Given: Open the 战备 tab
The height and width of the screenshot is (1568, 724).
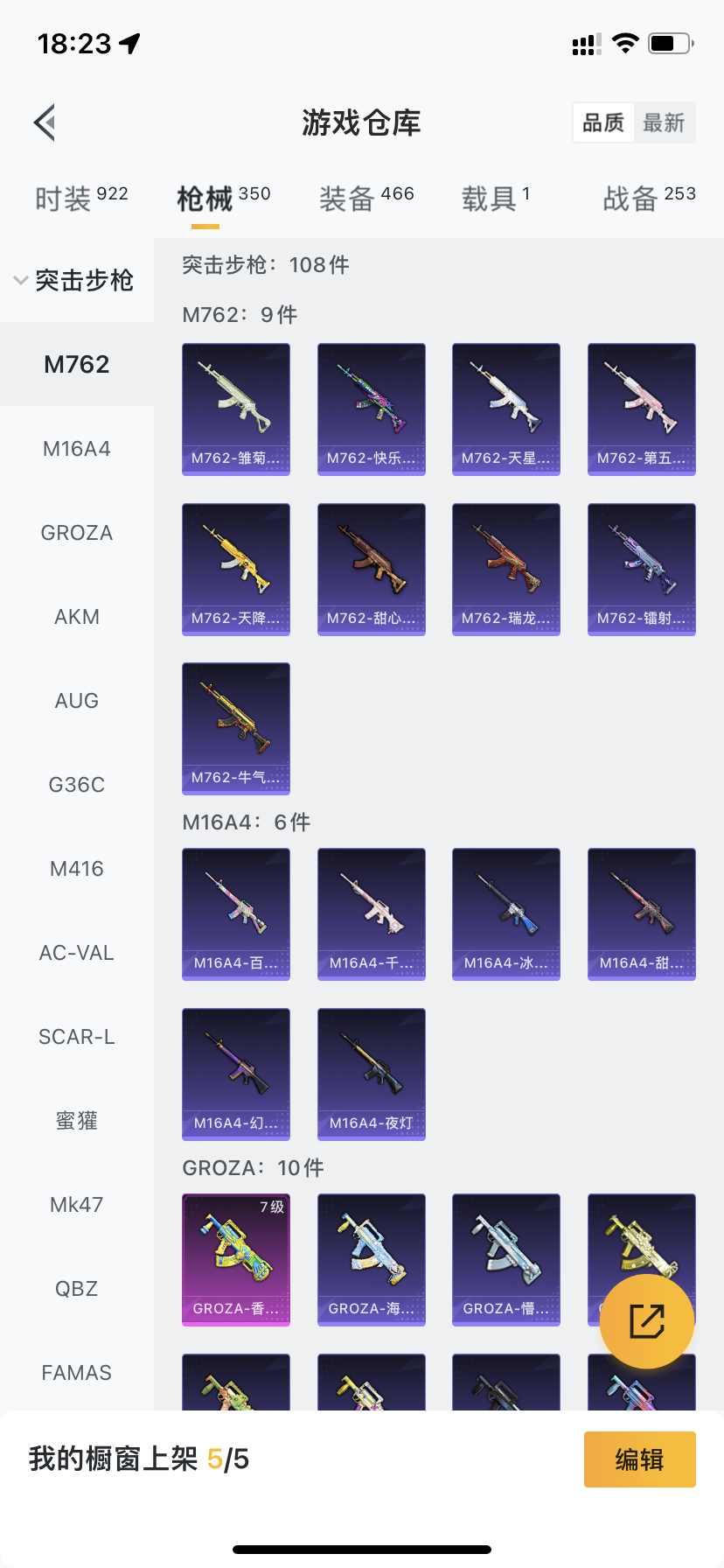Looking at the screenshot, I should coord(648,199).
